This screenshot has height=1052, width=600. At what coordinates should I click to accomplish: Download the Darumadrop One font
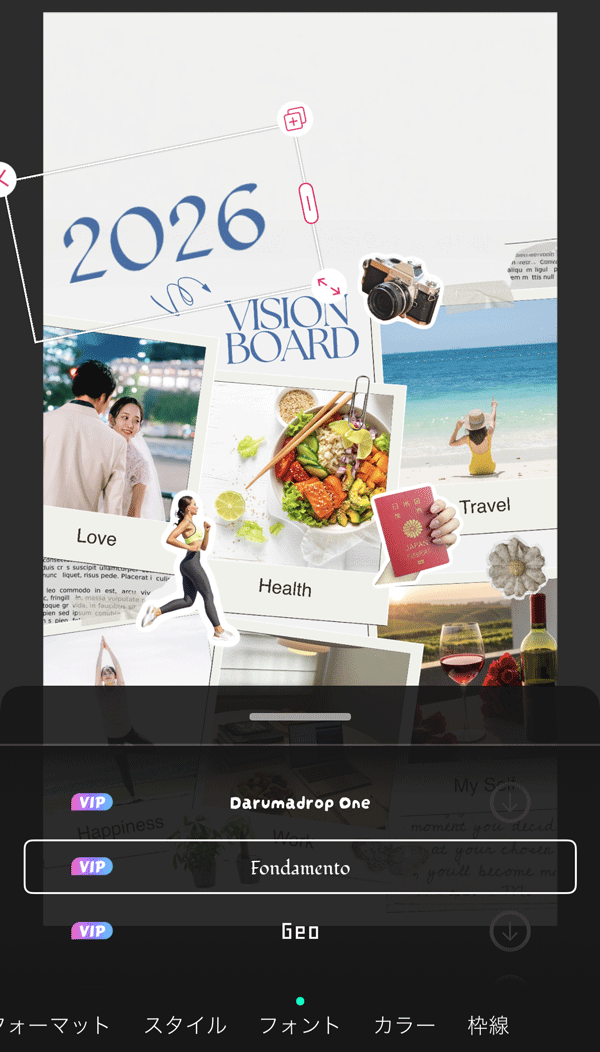[509, 802]
